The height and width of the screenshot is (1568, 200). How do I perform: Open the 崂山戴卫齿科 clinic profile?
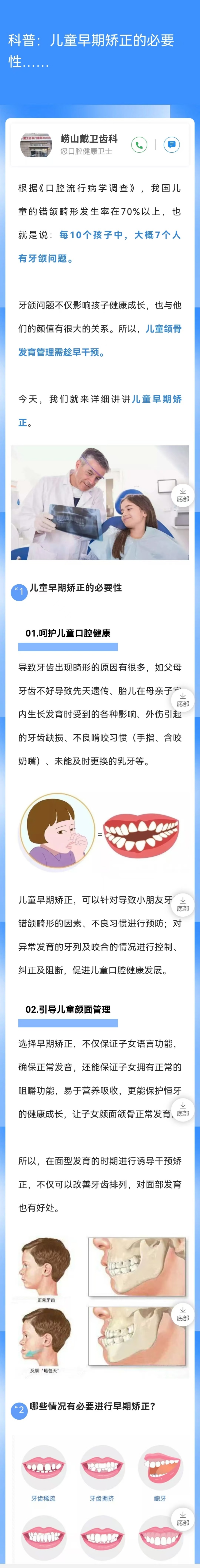click(88, 139)
